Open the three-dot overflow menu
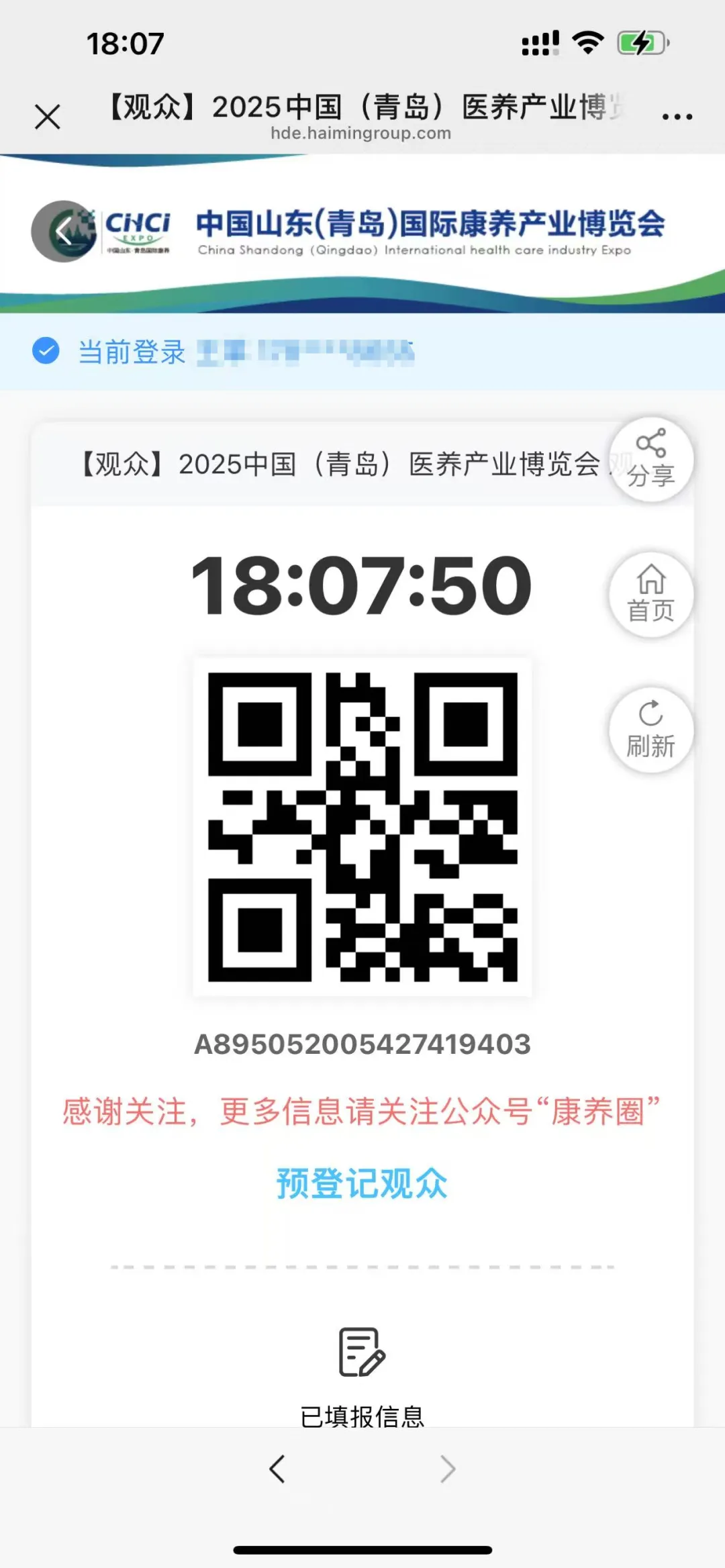 pos(677,117)
